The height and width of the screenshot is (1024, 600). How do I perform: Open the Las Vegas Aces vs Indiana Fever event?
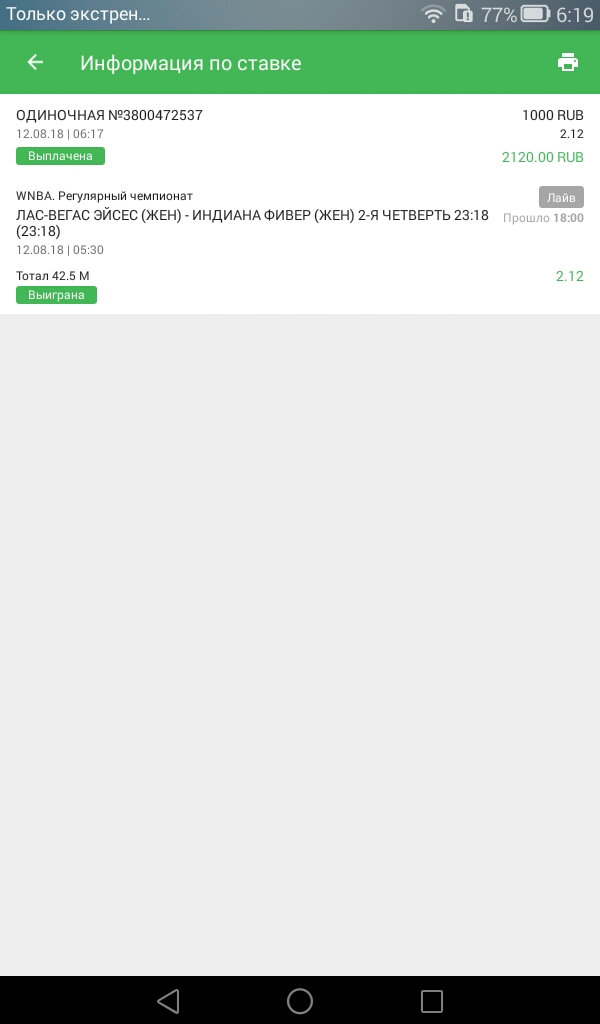click(252, 223)
